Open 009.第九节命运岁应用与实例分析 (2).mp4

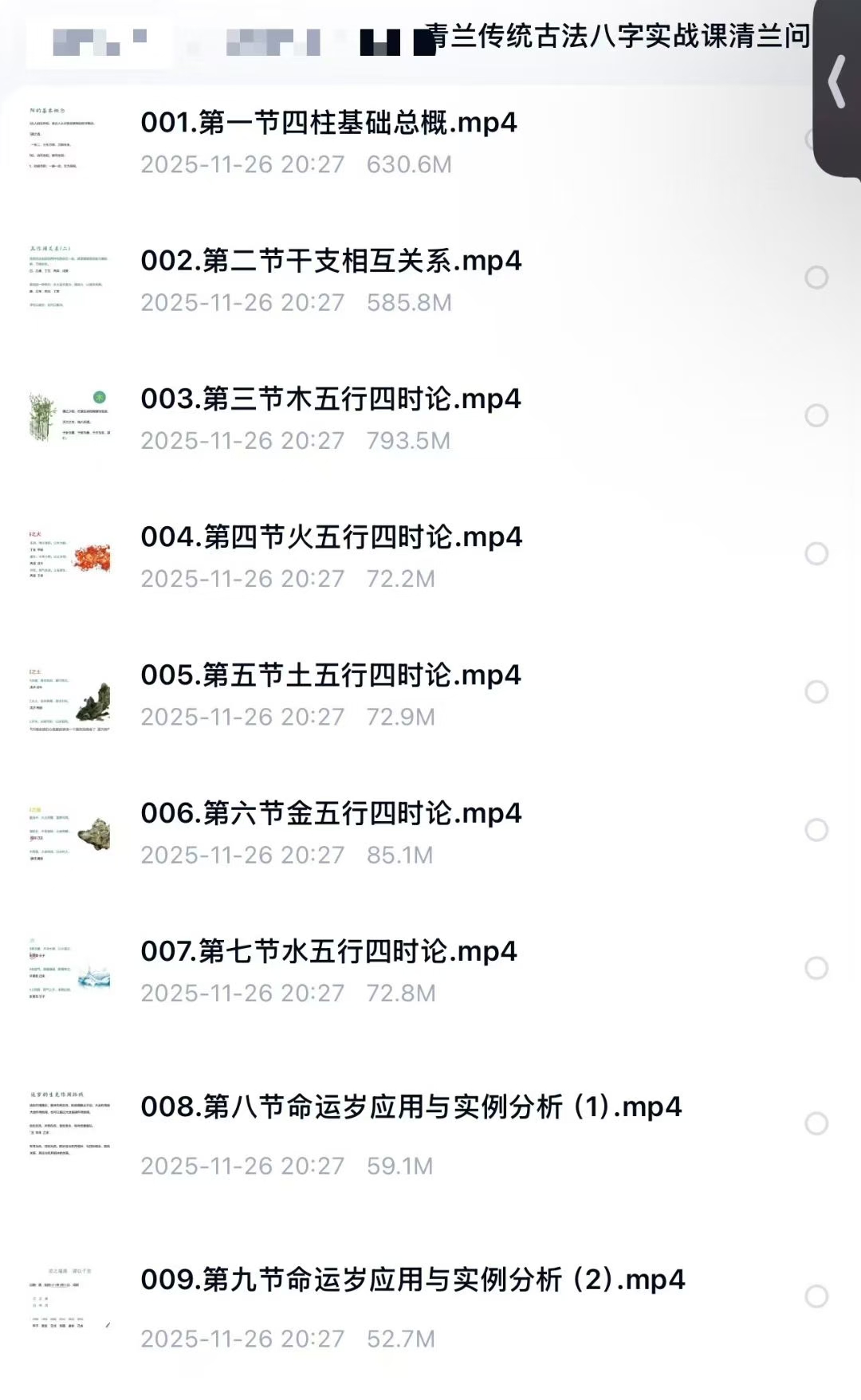412,1280
